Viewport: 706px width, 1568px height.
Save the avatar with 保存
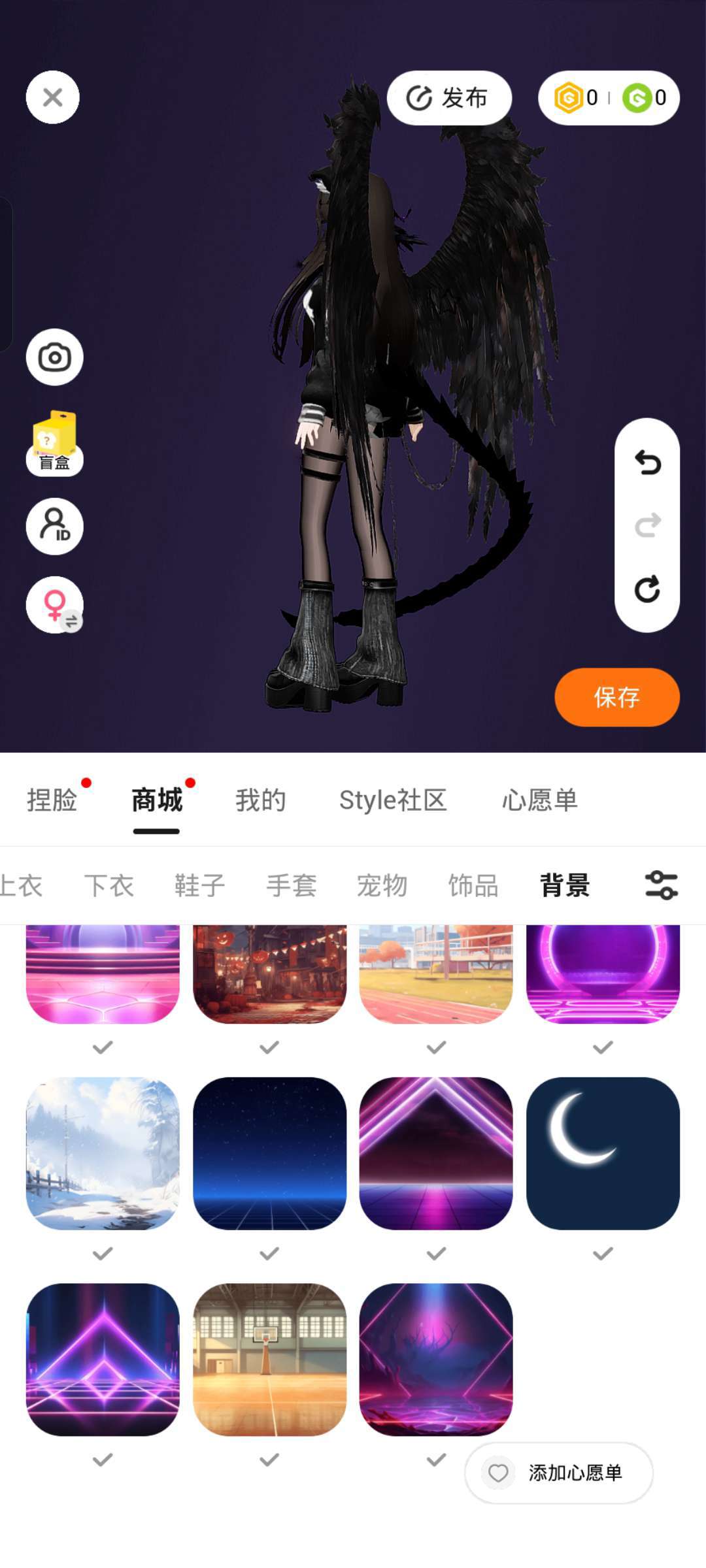coord(616,697)
